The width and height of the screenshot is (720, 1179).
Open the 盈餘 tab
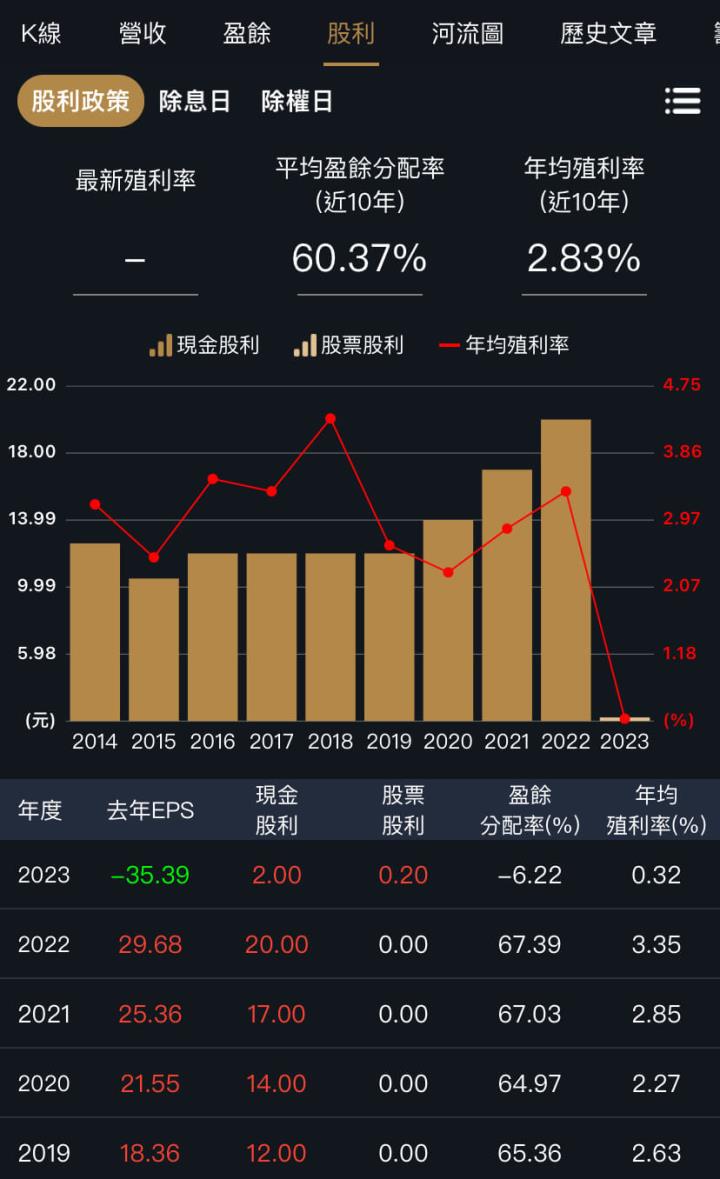[x=248, y=33]
